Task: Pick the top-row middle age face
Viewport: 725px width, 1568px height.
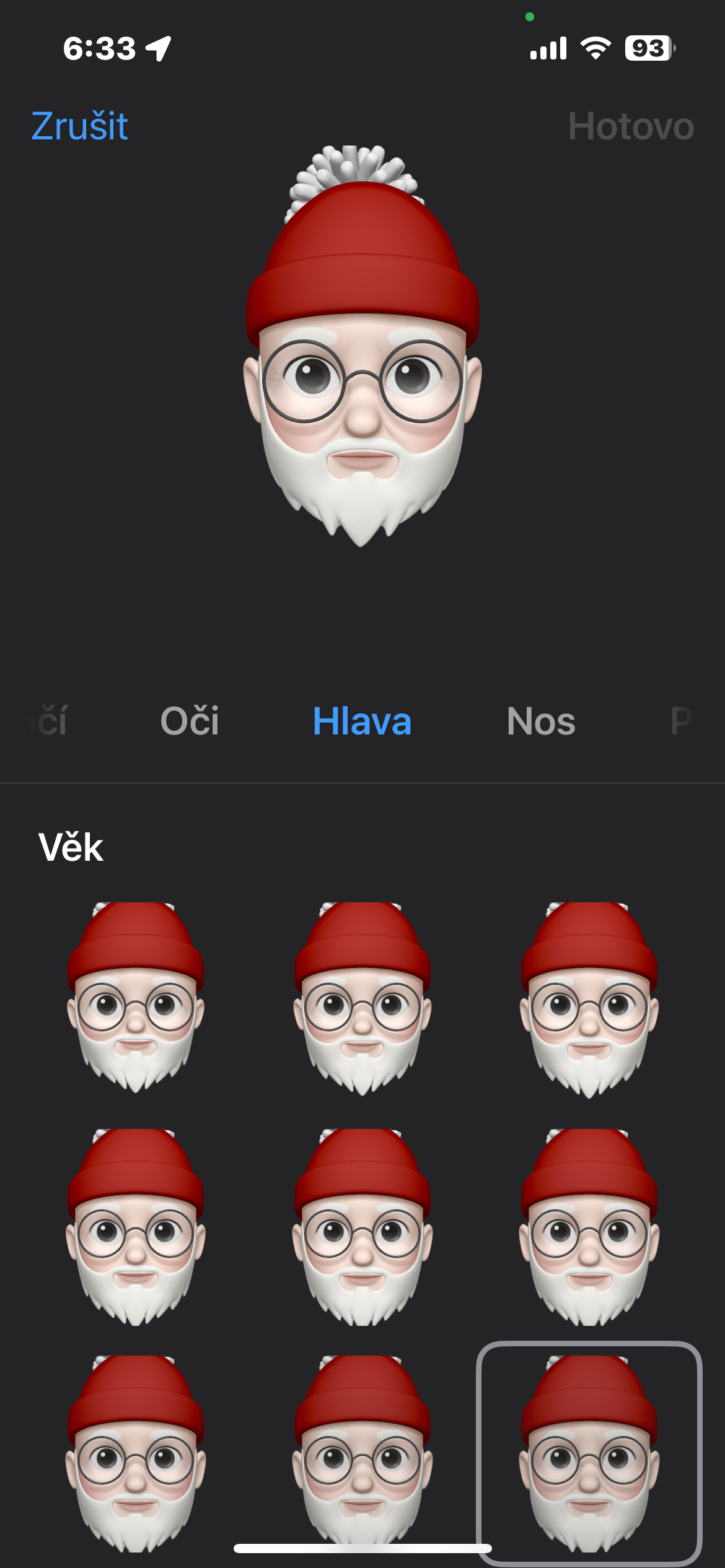Action: pos(362,998)
